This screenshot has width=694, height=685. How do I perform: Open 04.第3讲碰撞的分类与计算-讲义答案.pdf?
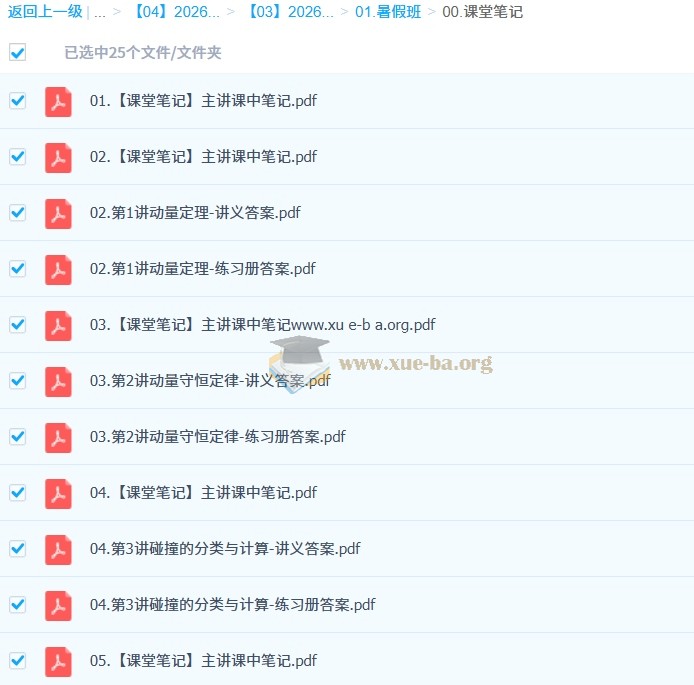point(225,549)
